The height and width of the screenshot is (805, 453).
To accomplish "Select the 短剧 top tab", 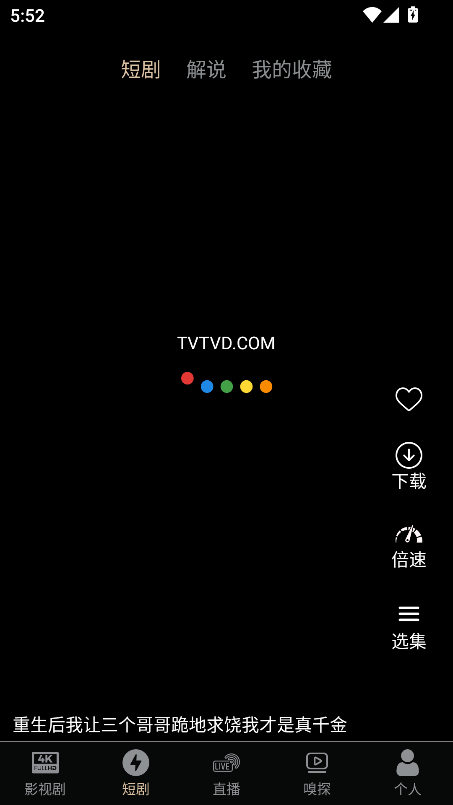I will click(141, 70).
